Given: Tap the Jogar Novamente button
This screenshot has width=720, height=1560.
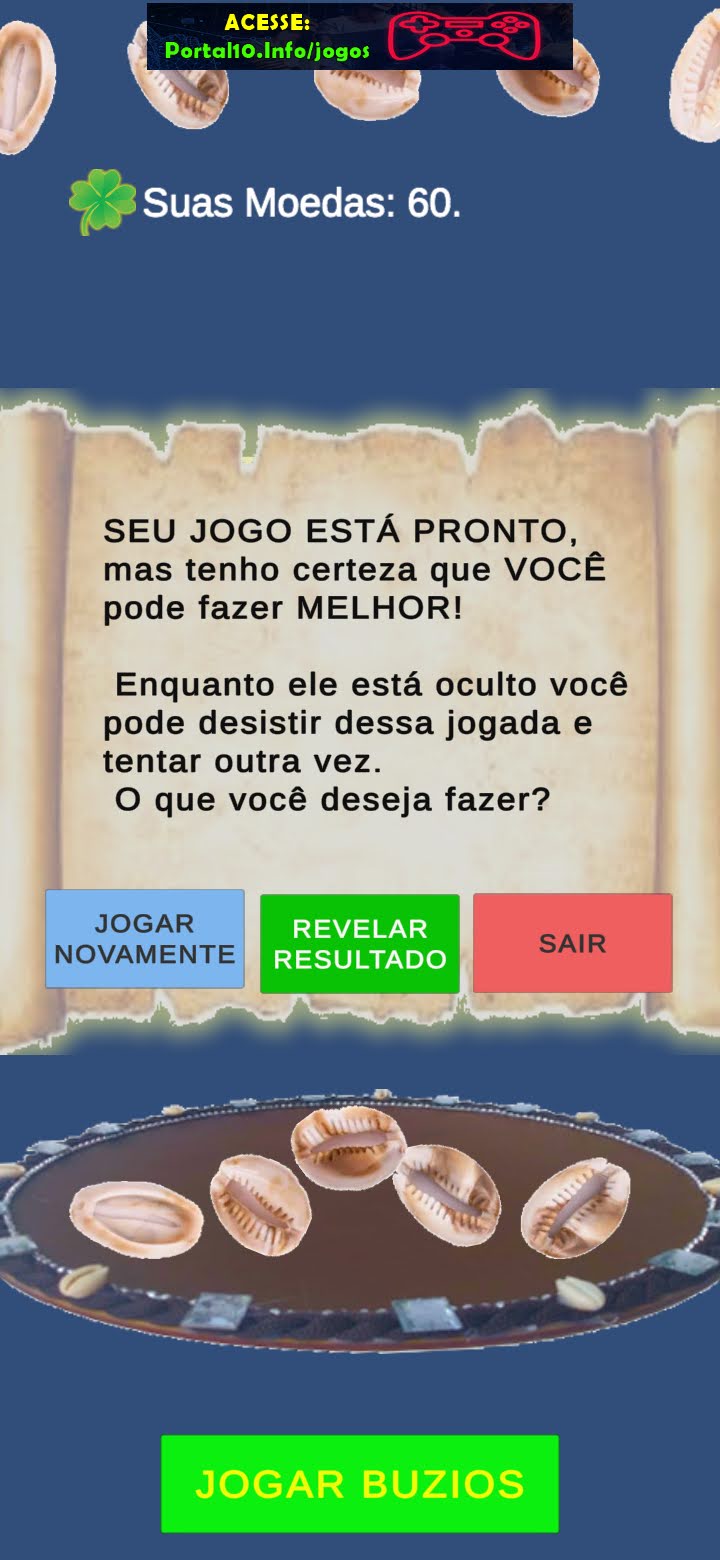Looking at the screenshot, I should [145, 938].
